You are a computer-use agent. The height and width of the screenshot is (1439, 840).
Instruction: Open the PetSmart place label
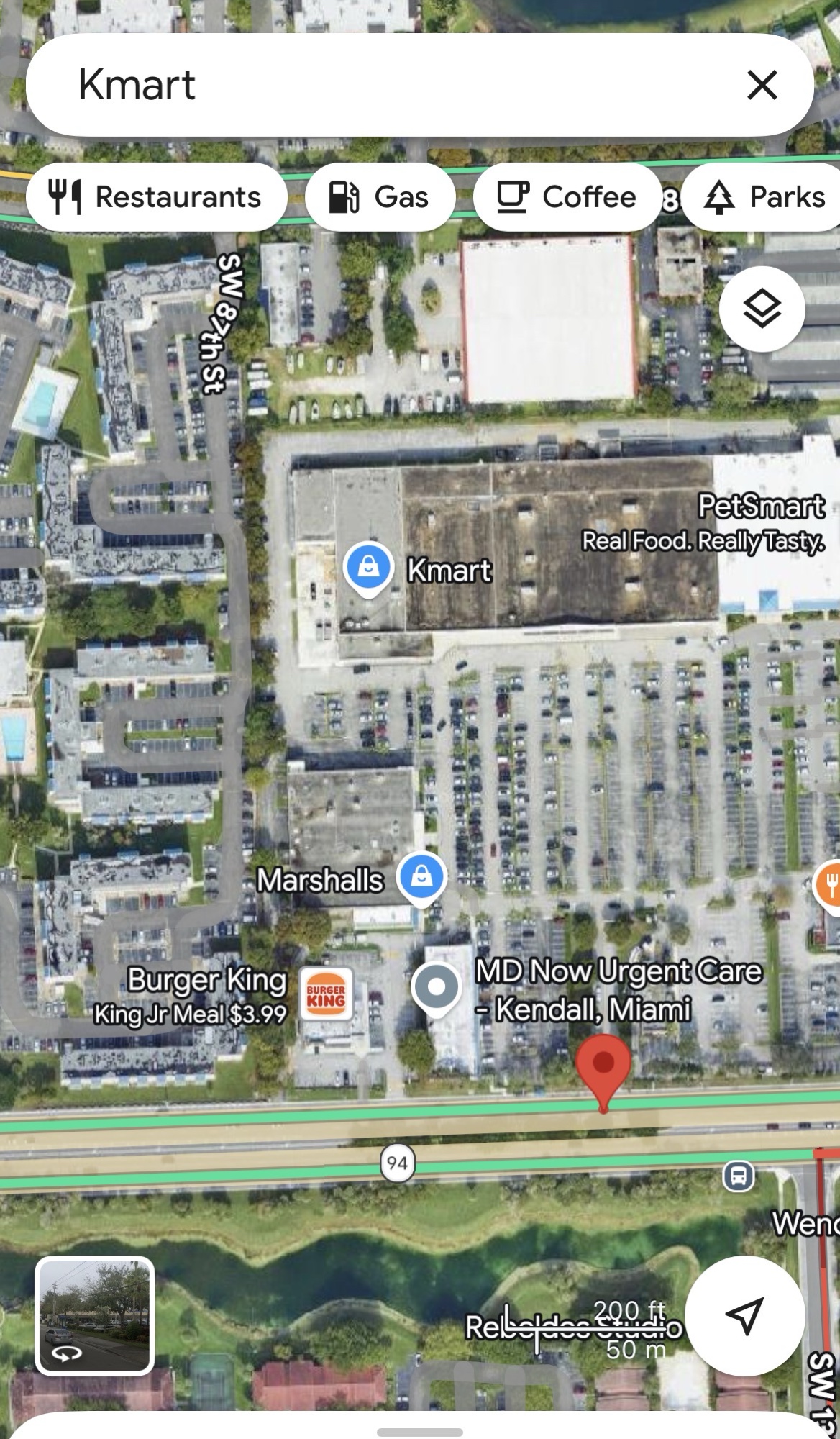(x=761, y=507)
